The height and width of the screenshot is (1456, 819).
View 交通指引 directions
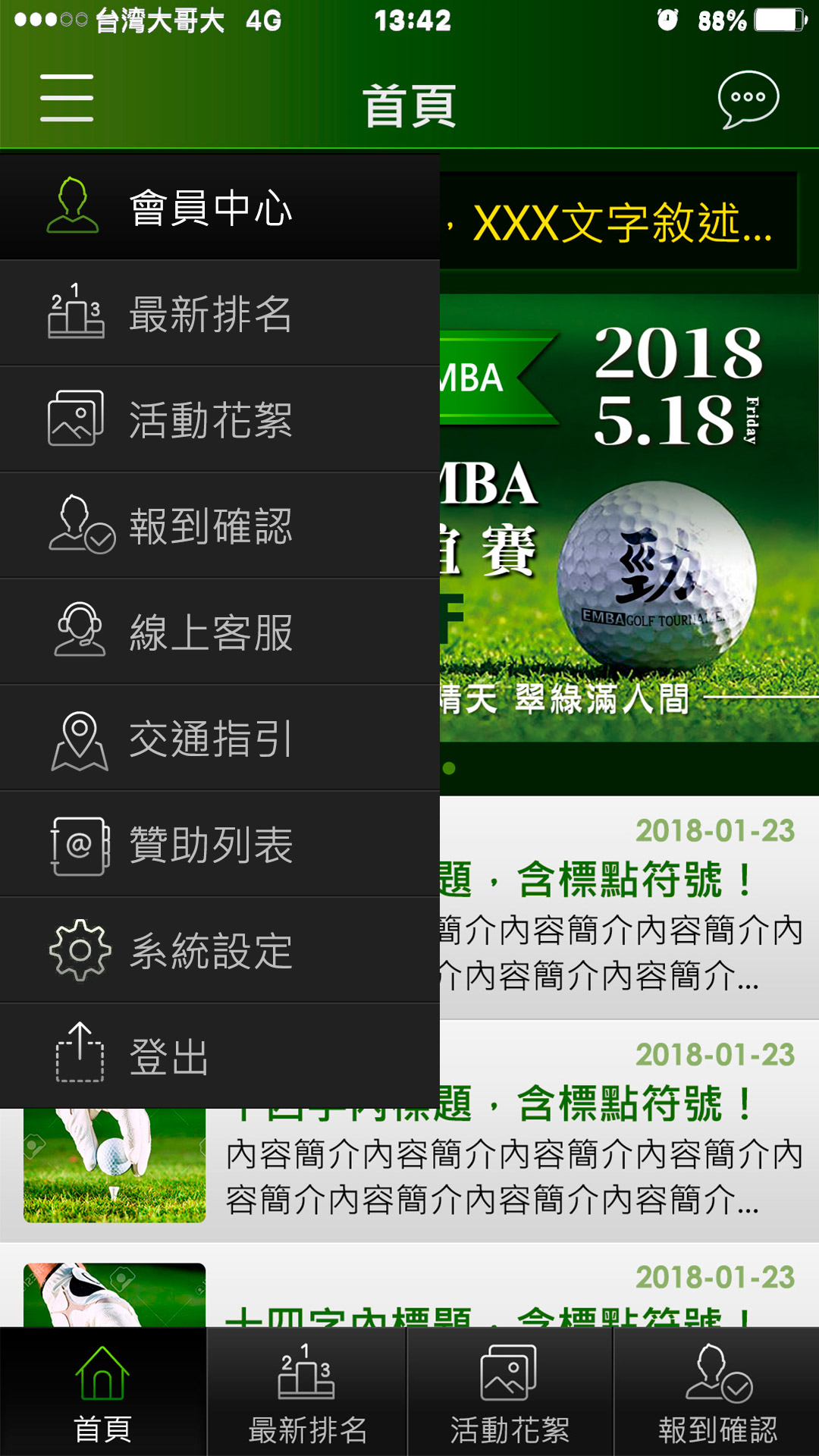[x=220, y=739]
